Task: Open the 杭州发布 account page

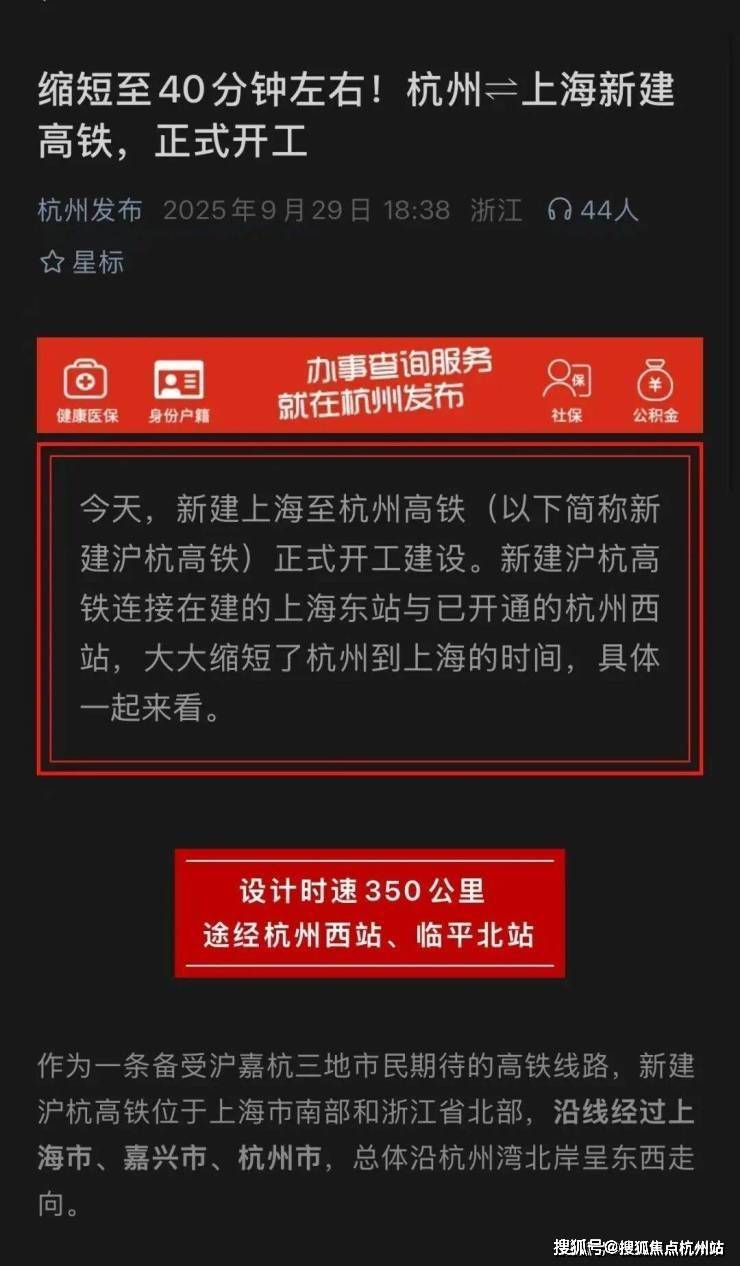Action: tap(90, 210)
